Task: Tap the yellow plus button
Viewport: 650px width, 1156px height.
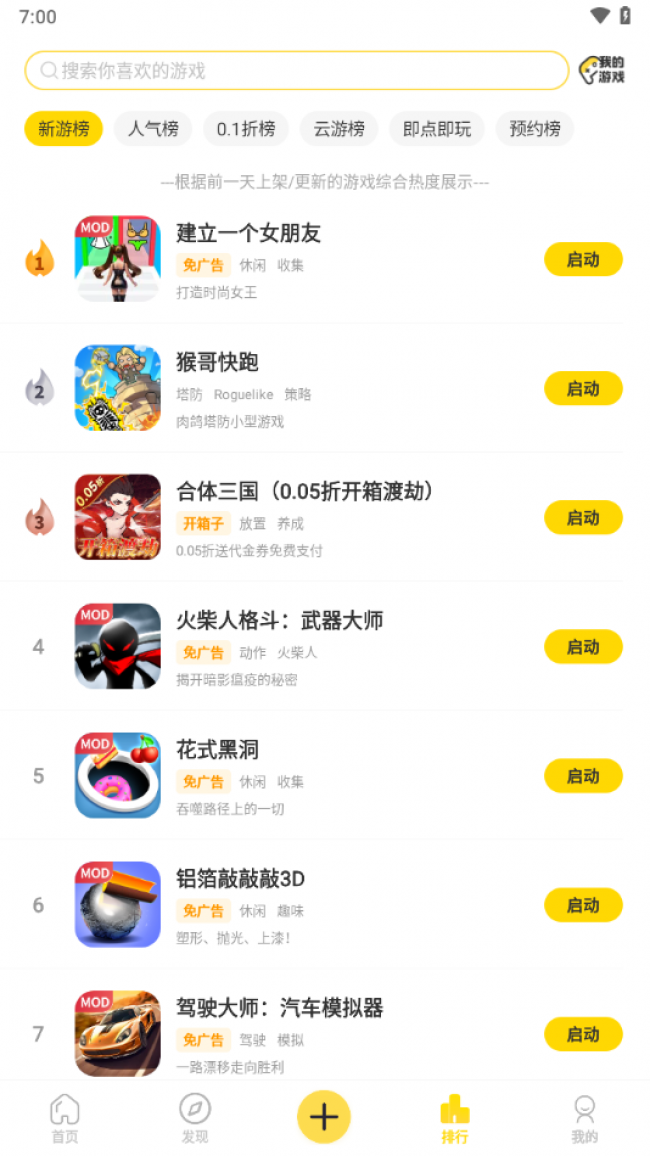Action: pyautogui.click(x=324, y=1116)
